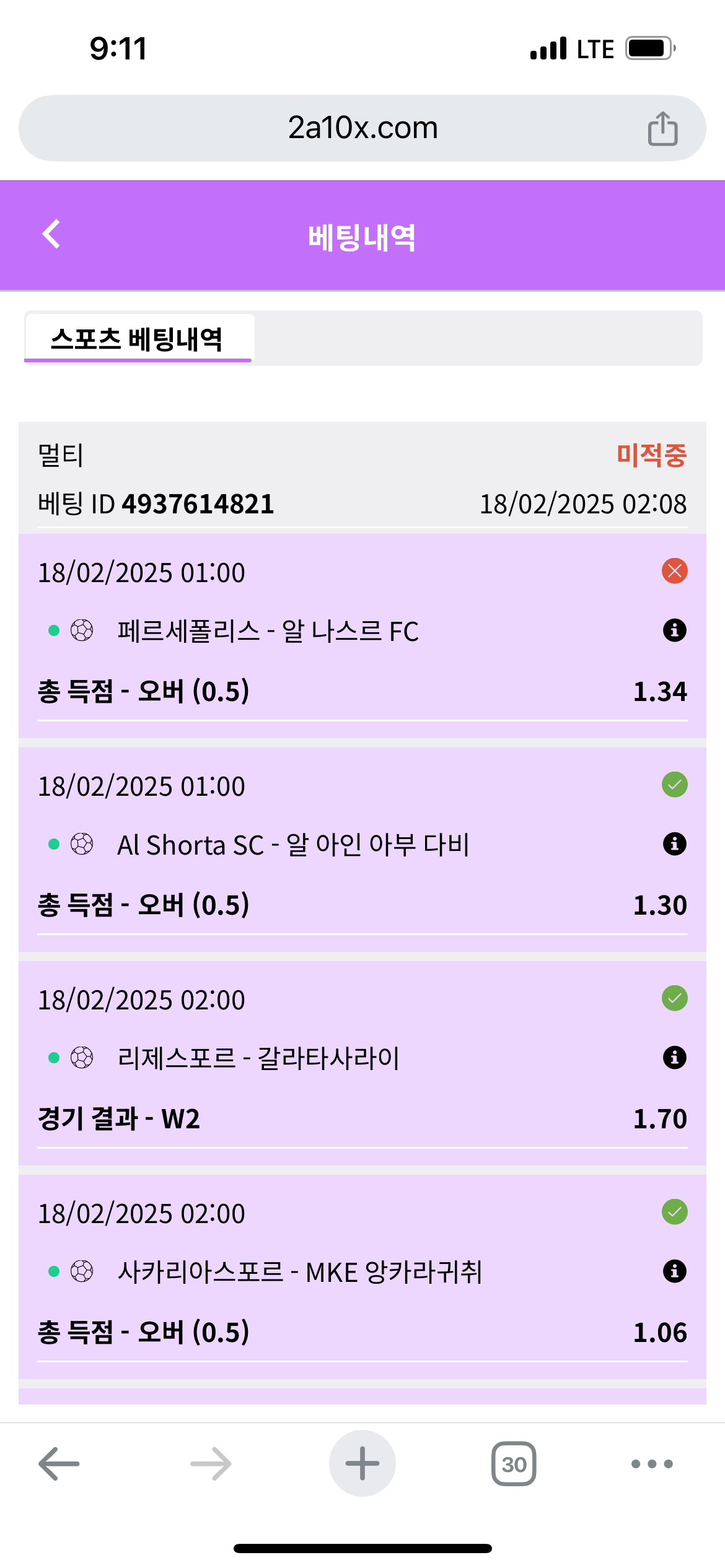Viewport: 725px width, 1568px height.
Task: Open info for 리제스포르 - 갈라타사라이
Action: pyautogui.click(x=674, y=1058)
